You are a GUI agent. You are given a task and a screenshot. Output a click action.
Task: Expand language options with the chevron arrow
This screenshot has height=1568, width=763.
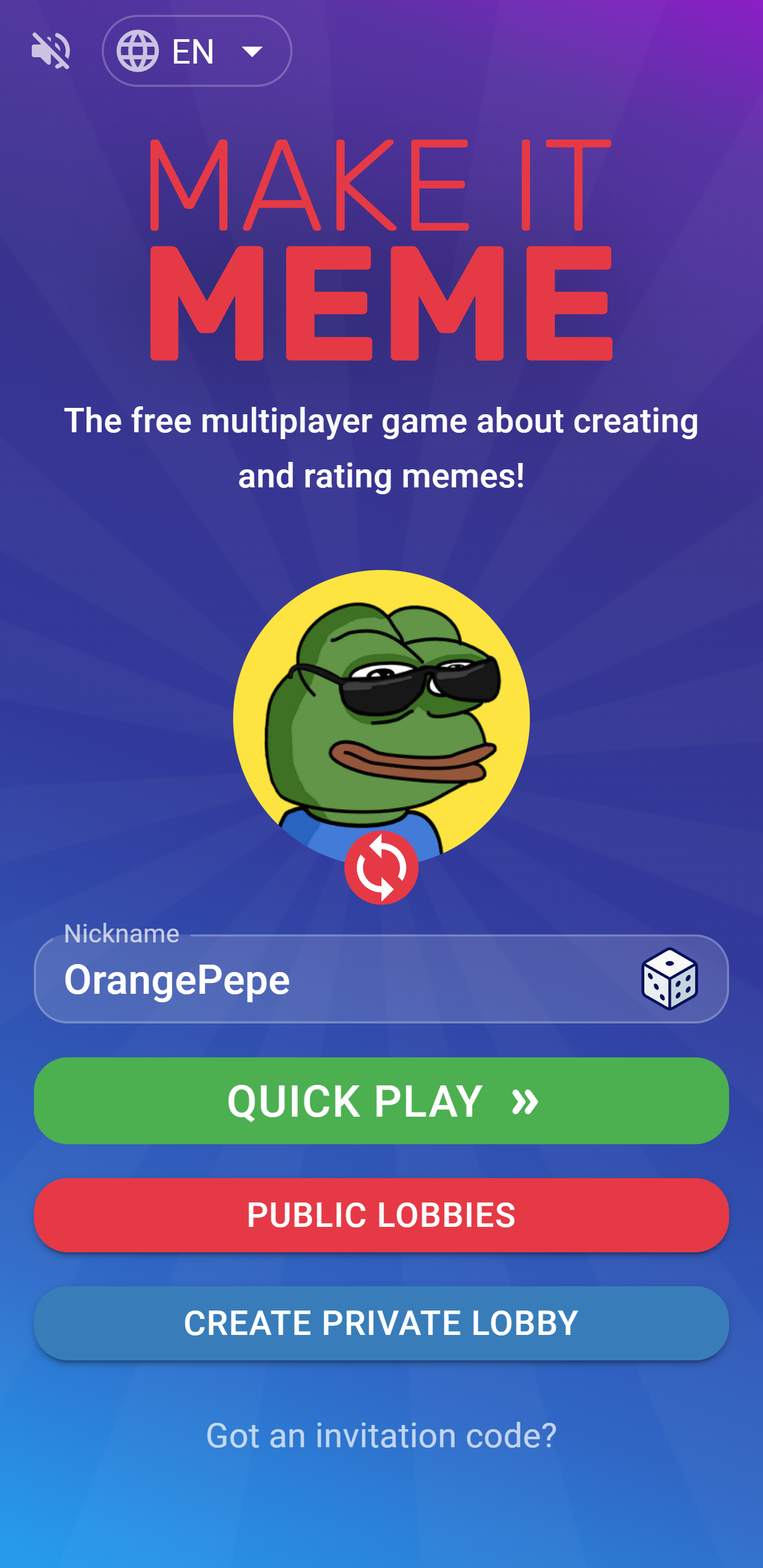pyautogui.click(x=253, y=50)
